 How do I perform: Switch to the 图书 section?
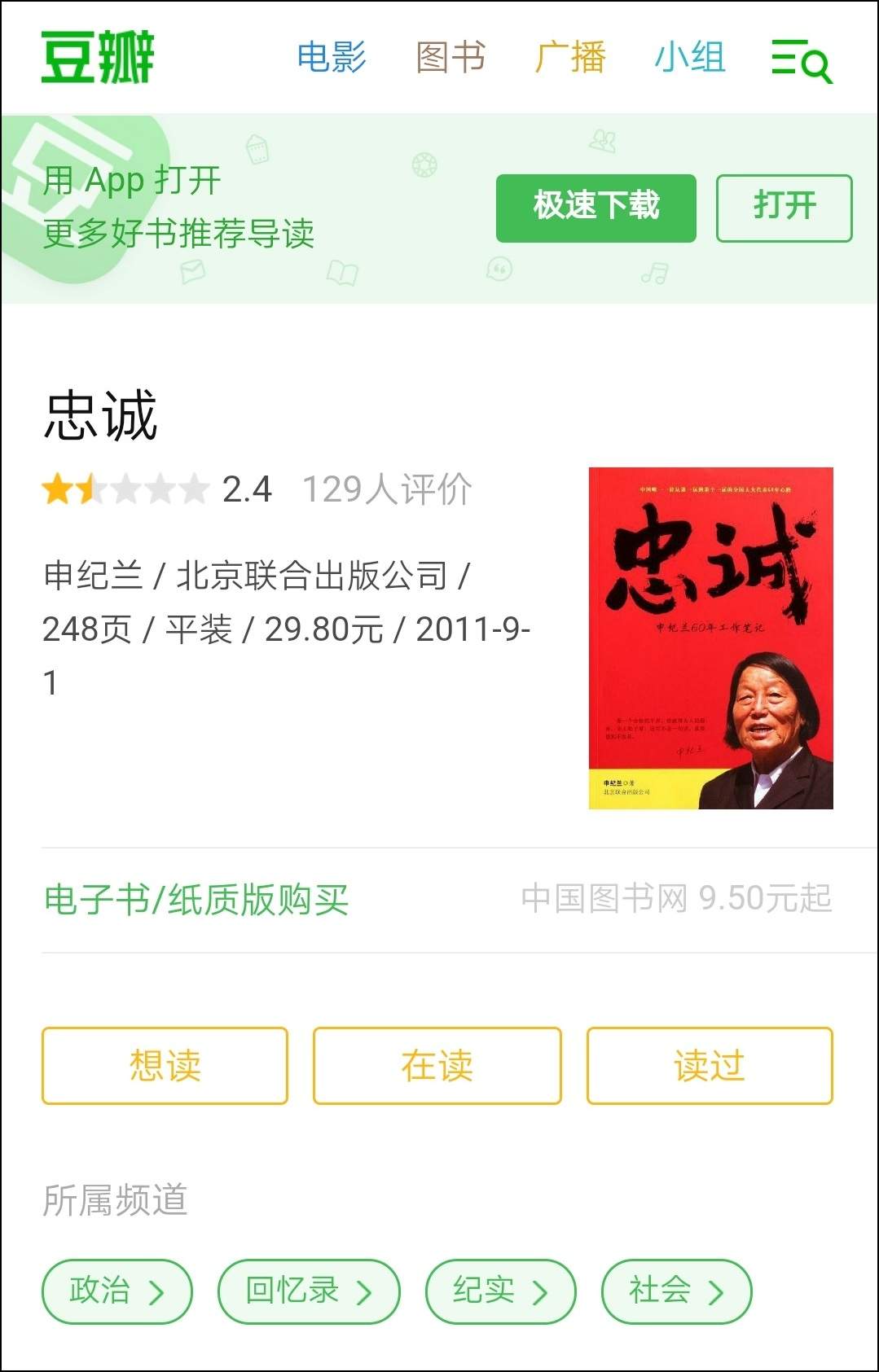click(x=450, y=58)
